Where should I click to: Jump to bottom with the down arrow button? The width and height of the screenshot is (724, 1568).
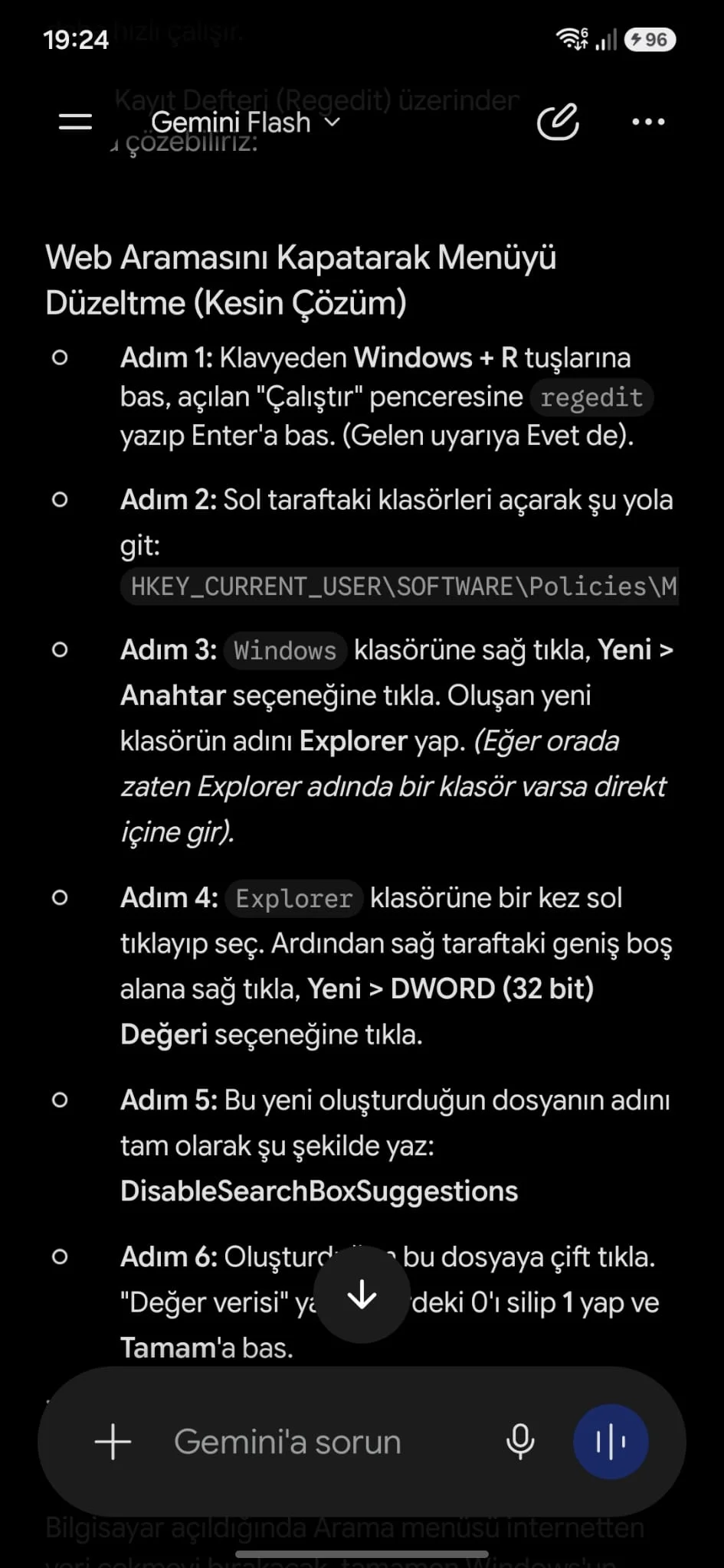362,1295
